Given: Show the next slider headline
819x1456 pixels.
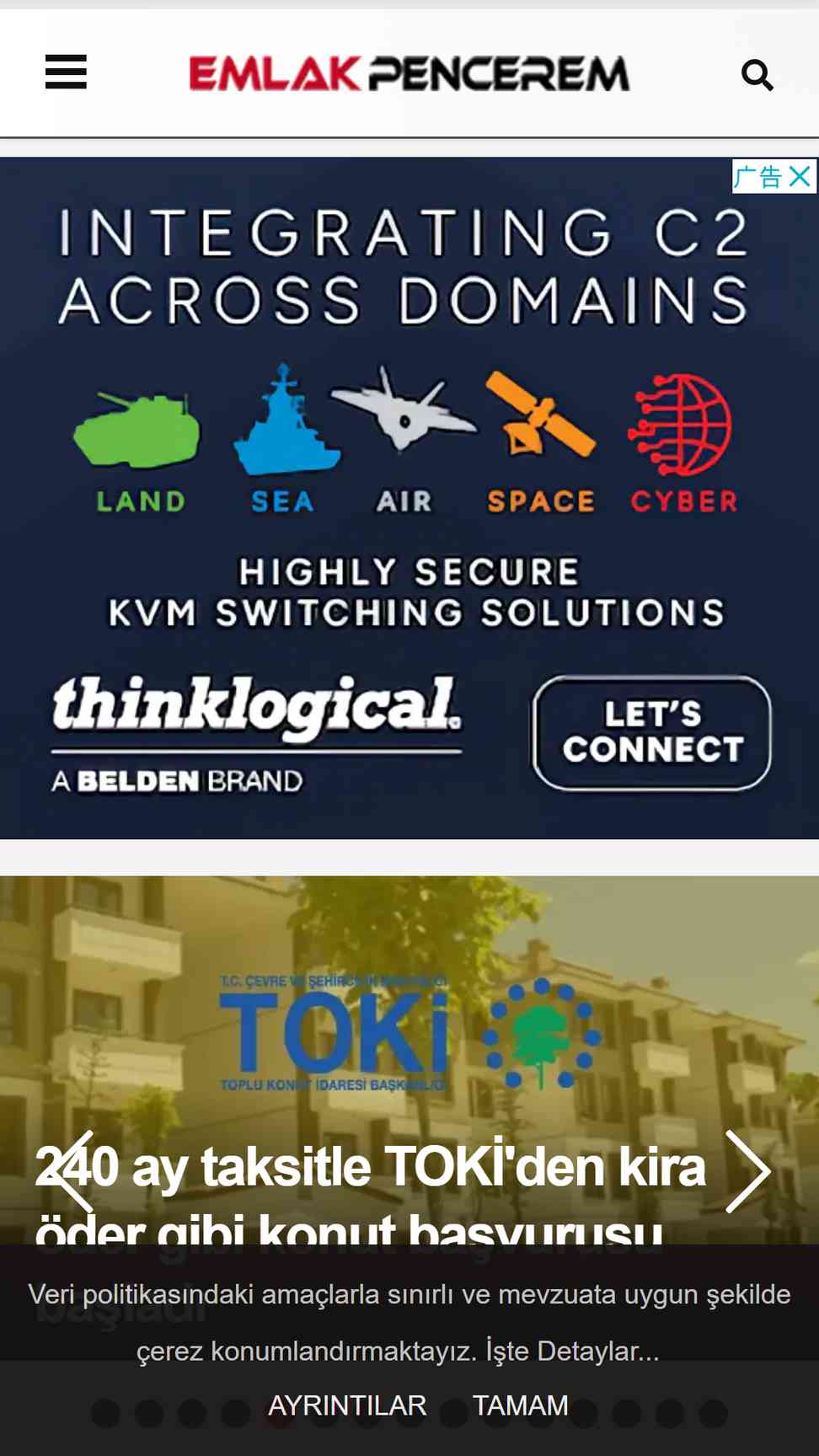Looking at the screenshot, I should point(748,1172).
